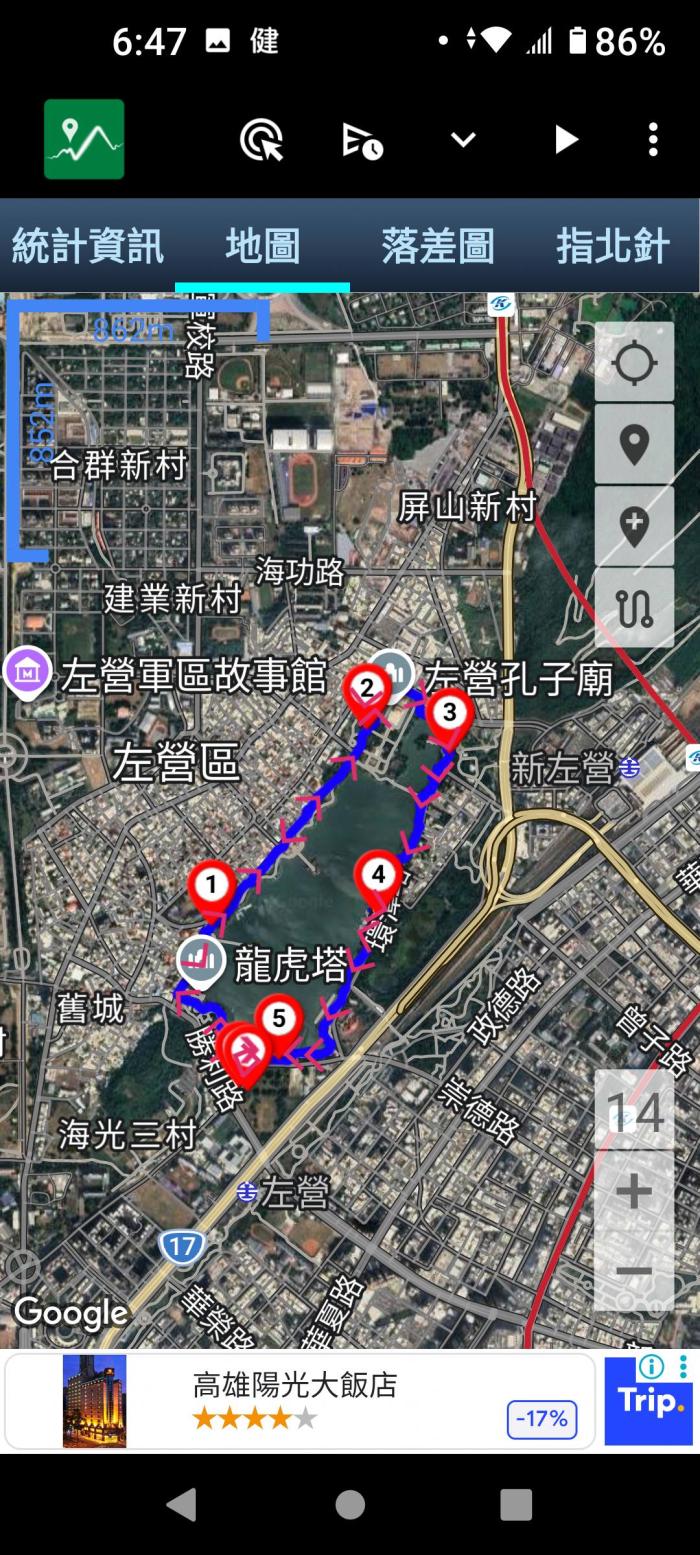Zoom in the map with plus
The width and height of the screenshot is (700, 1555).
[x=634, y=1191]
